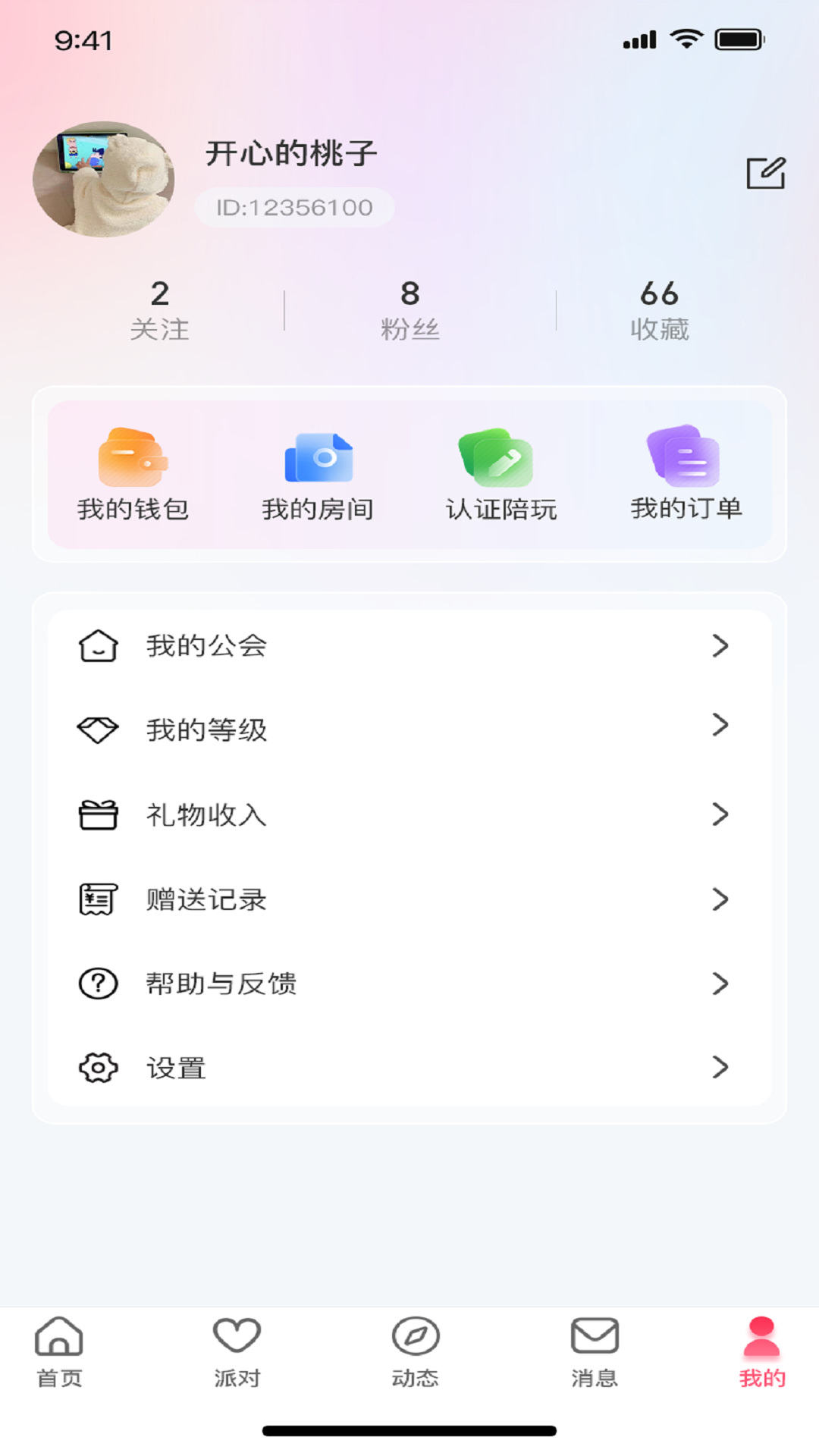Screen dimensions: 819x1456
Task: Open 我的房间
Action: click(318, 475)
